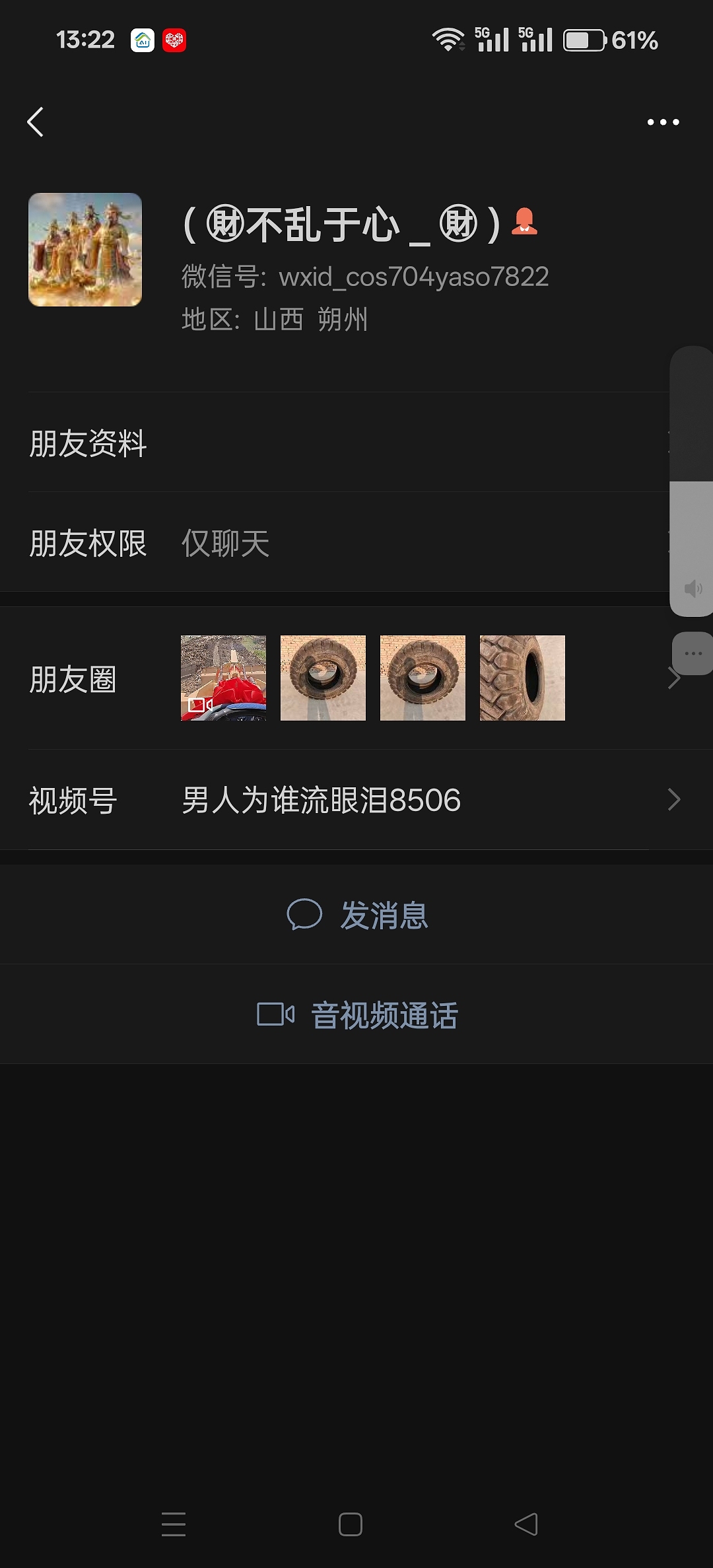Open the three-dot more options menu
Screen dimensions: 713x1568
tap(663, 122)
